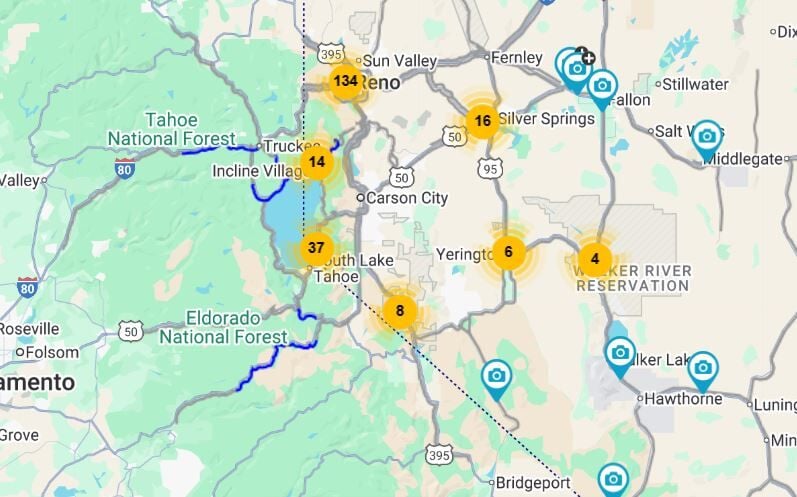797x497 pixels.
Task: Open the camera pin east of Bridgeport
Action: [x=613, y=479]
